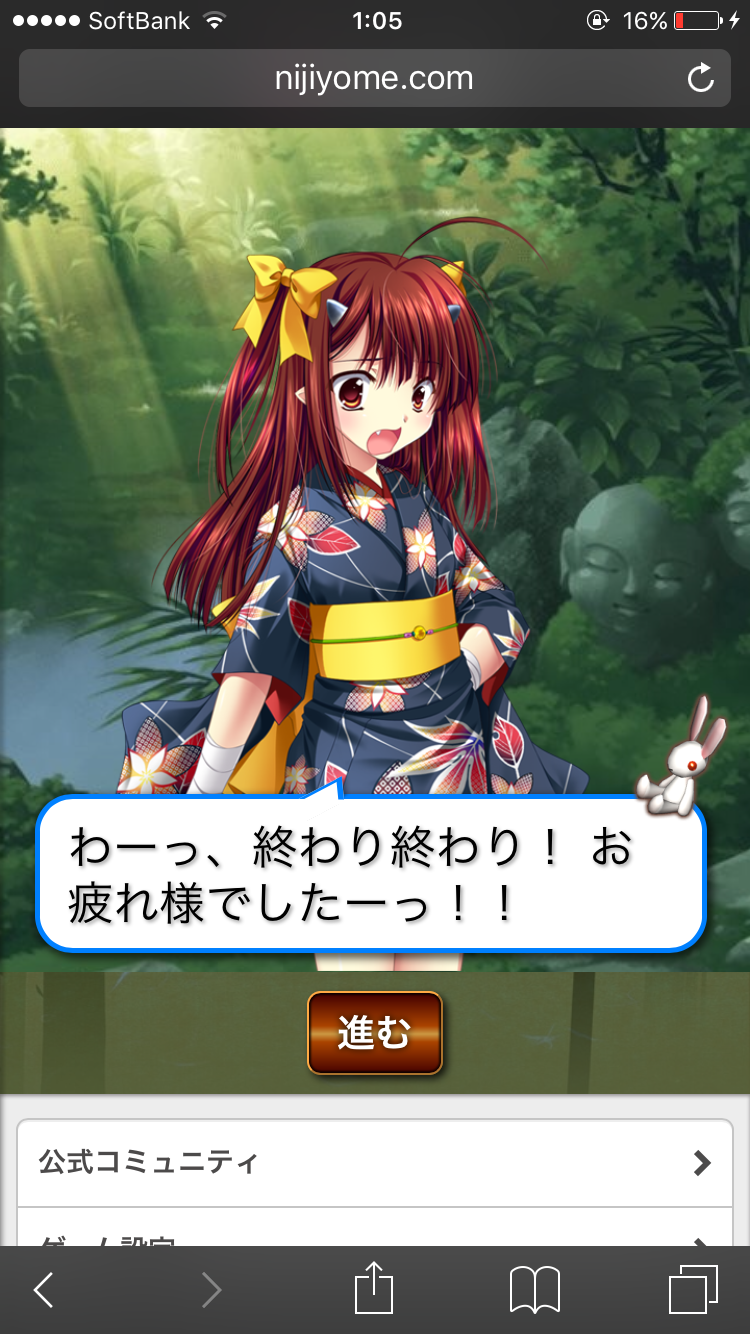Open the Safari share sheet
The image size is (750, 1334).
(x=374, y=1288)
